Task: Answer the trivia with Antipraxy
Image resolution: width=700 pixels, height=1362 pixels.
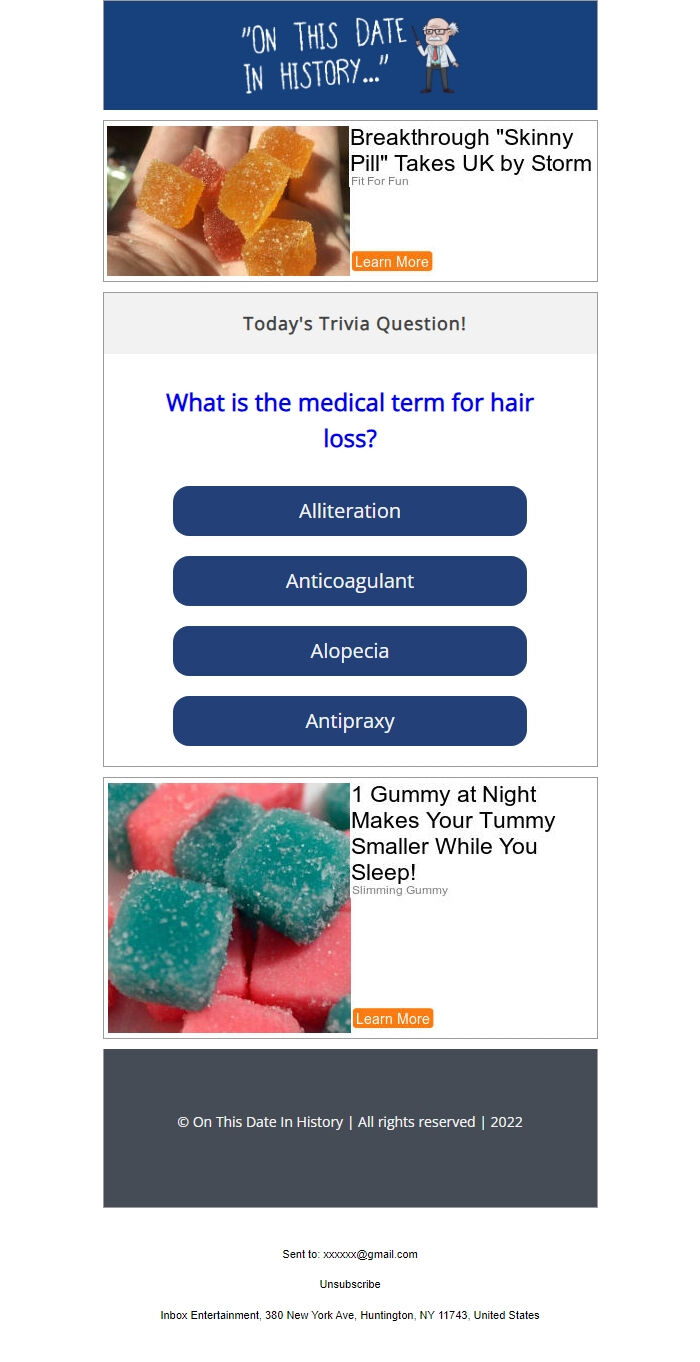Action: (x=350, y=721)
